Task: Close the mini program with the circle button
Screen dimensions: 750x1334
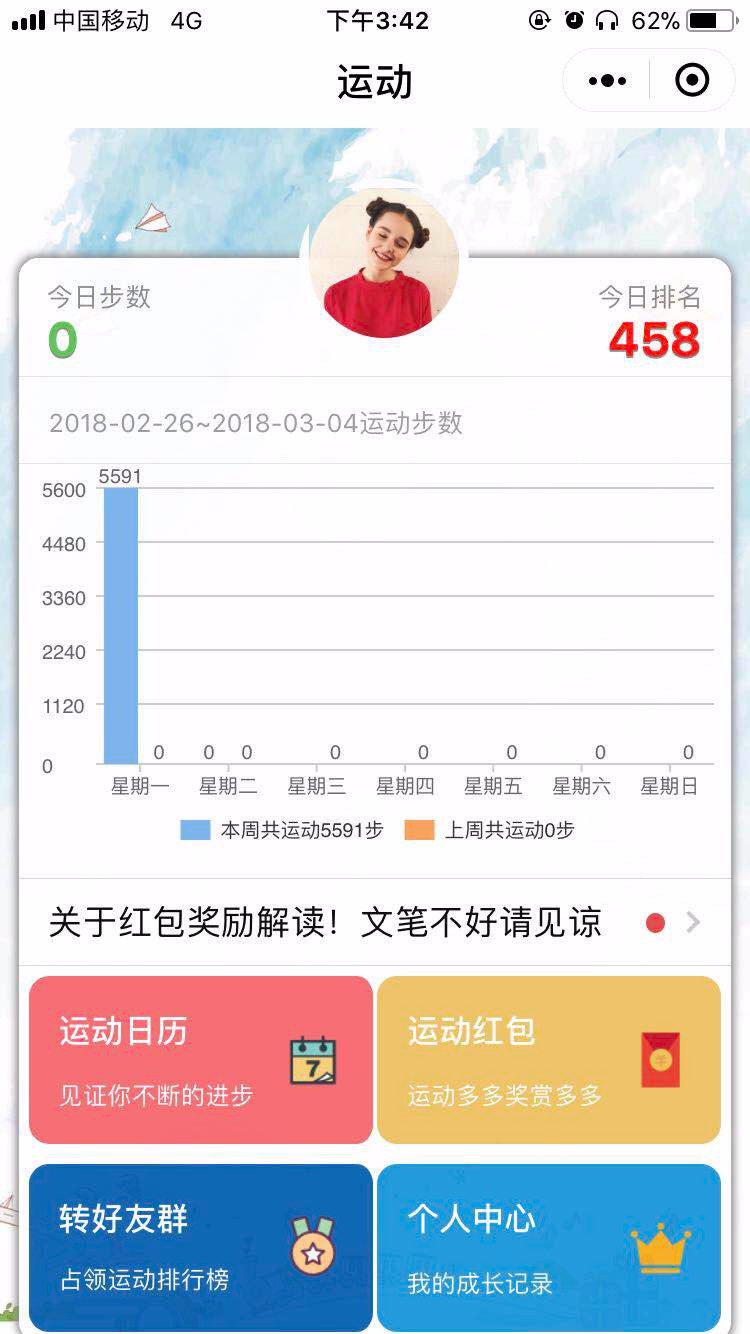Action: tap(692, 80)
